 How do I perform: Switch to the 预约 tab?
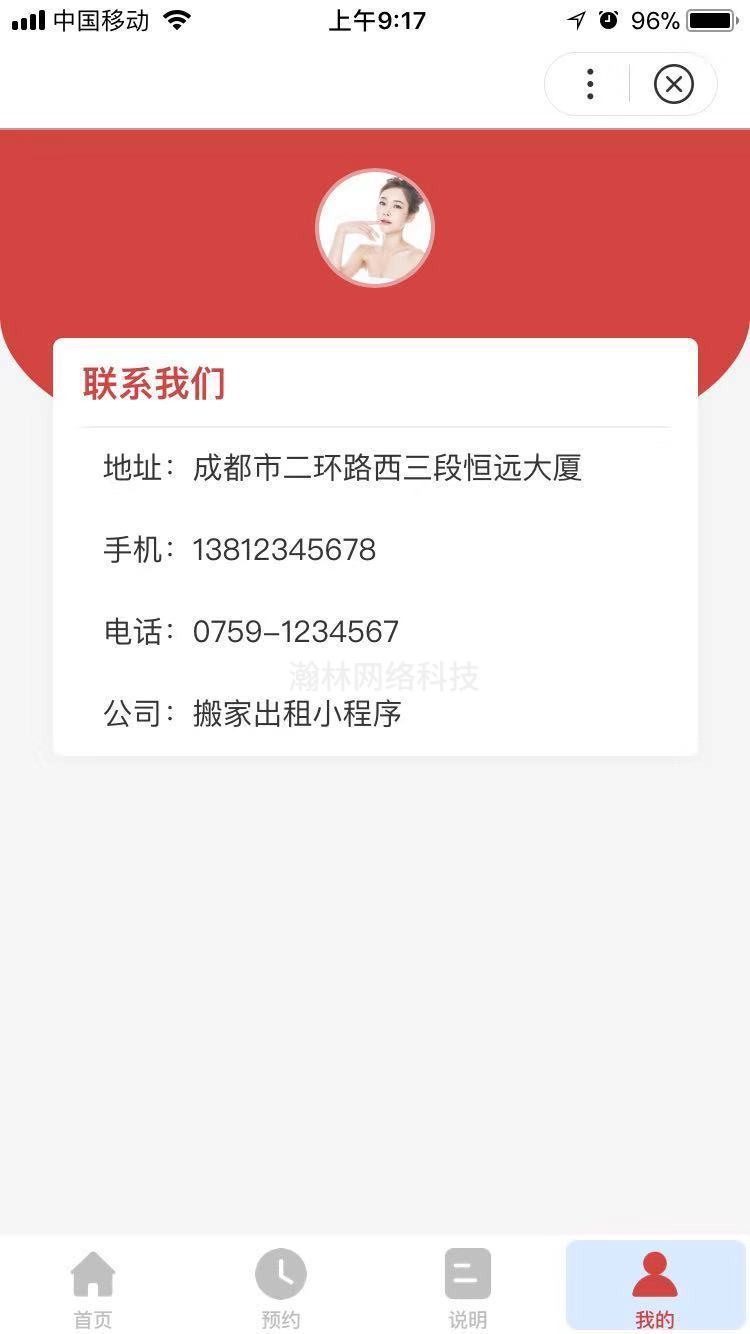(281, 1287)
